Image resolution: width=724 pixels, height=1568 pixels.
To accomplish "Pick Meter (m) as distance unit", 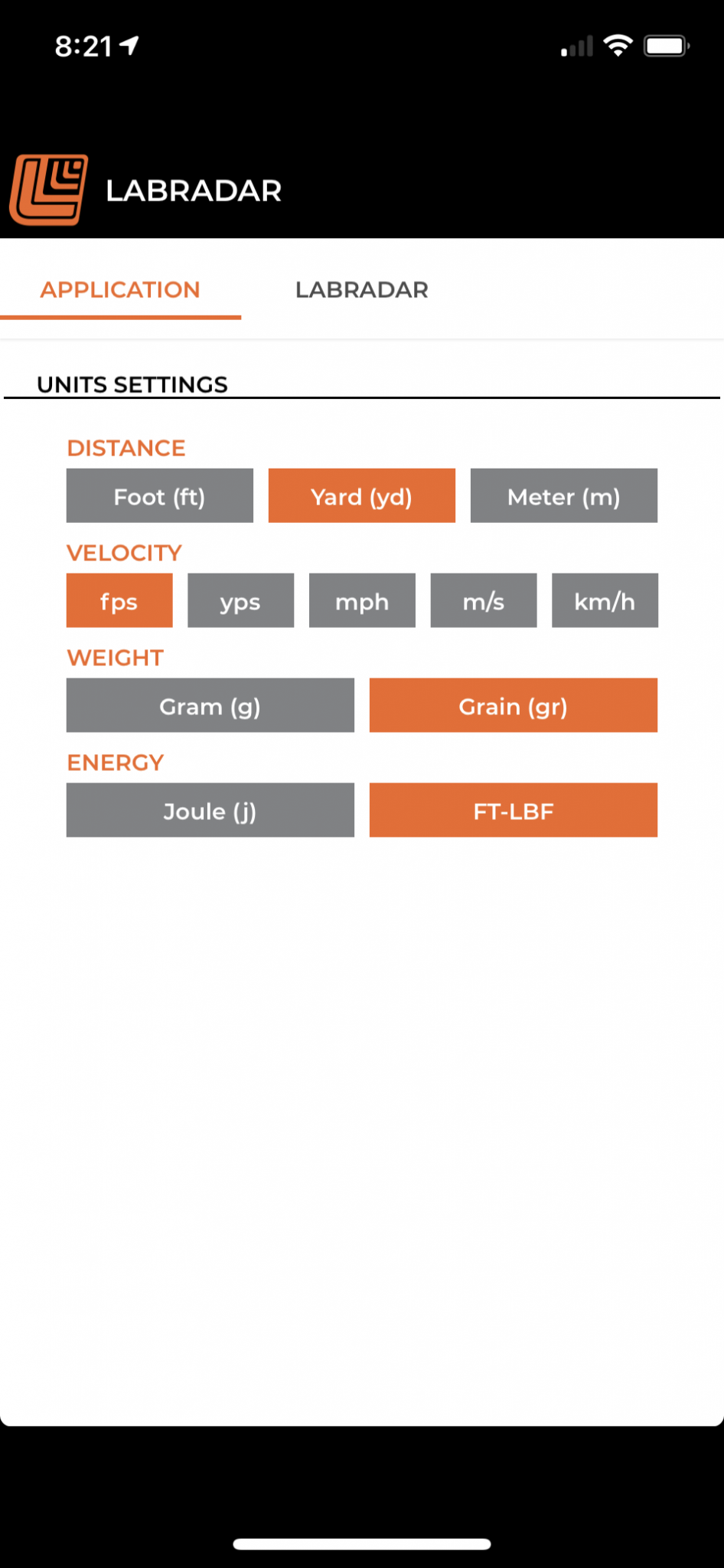I will (x=564, y=496).
